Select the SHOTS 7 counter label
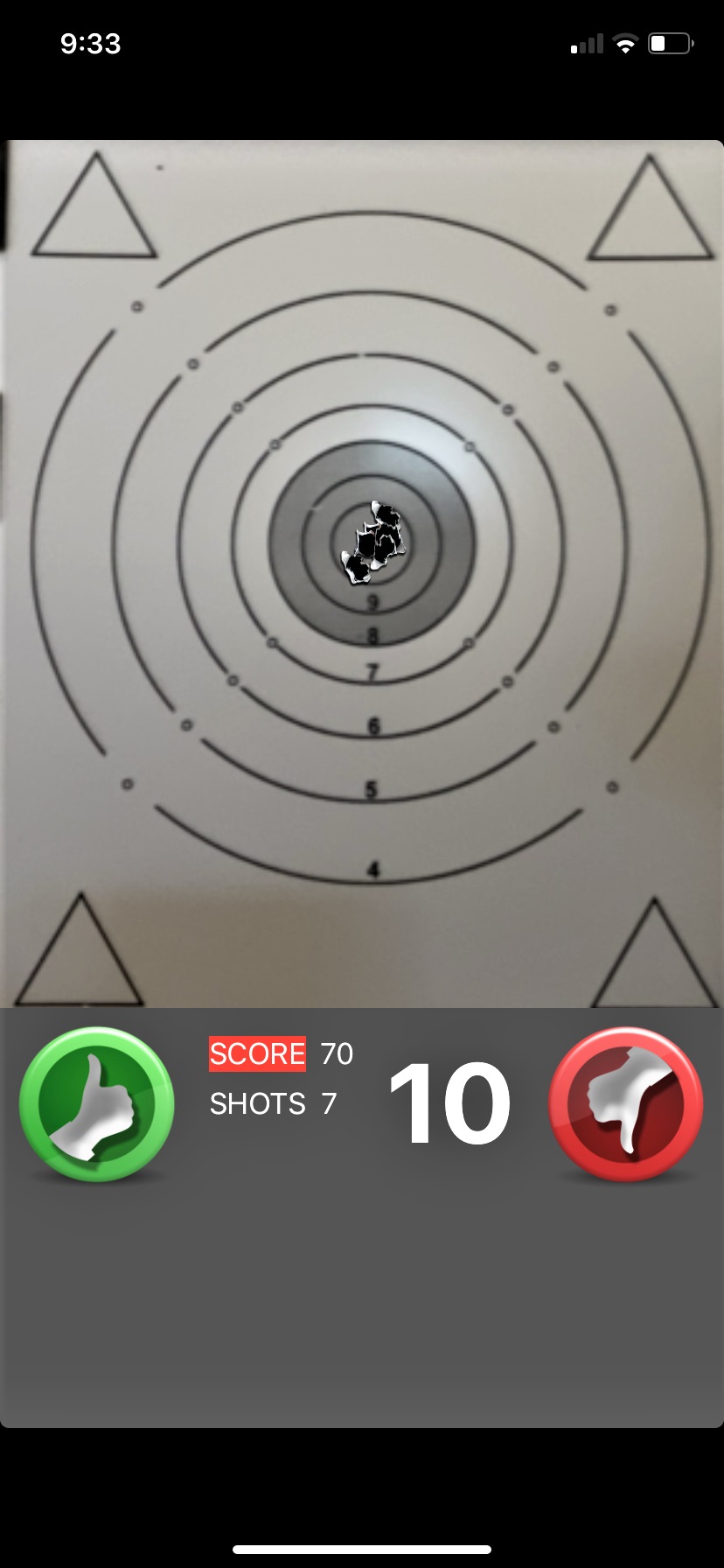The width and height of the screenshot is (724, 1568). click(271, 1103)
